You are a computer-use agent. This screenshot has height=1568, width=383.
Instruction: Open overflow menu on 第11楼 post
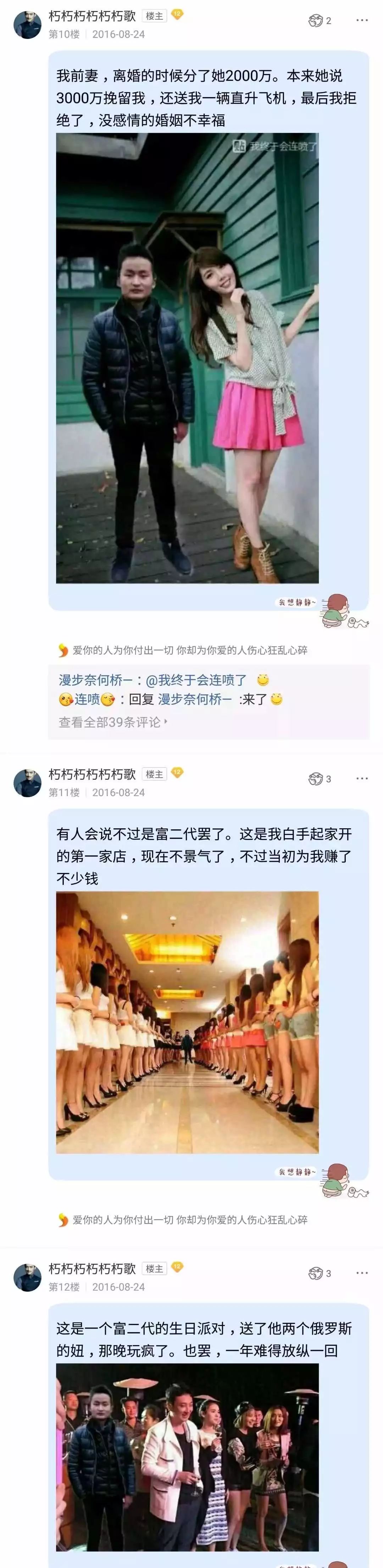click(362, 779)
